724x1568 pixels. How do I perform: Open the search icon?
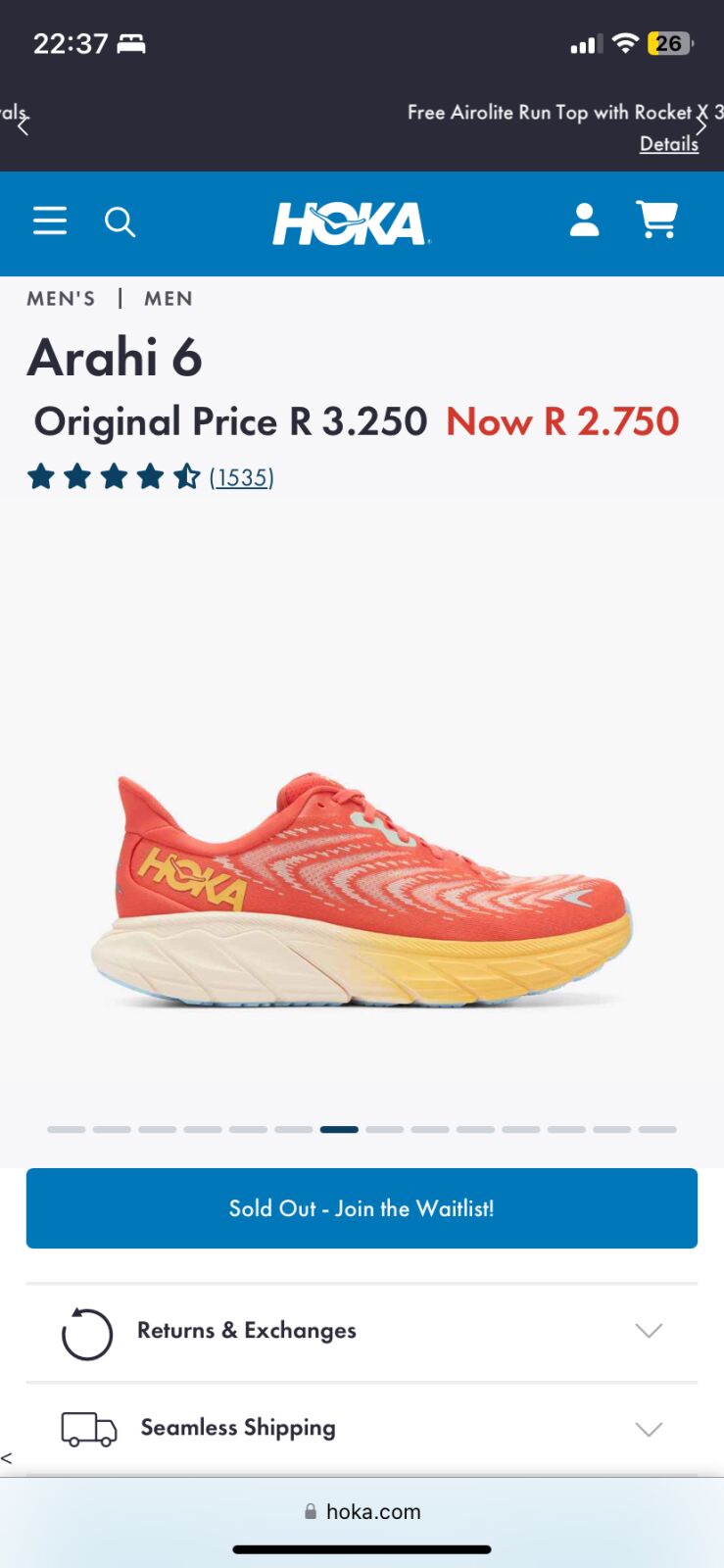tap(120, 222)
